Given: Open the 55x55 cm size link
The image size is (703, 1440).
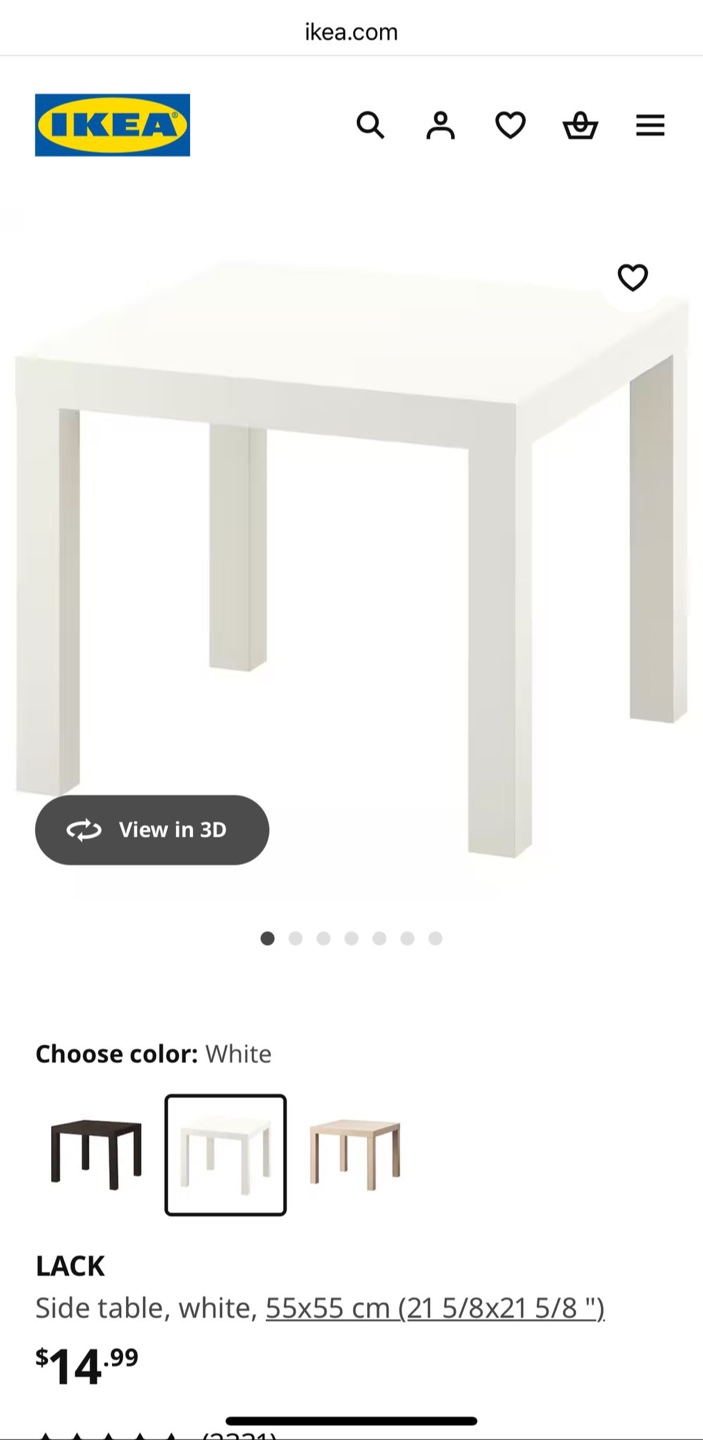Looking at the screenshot, I should point(434,1307).
